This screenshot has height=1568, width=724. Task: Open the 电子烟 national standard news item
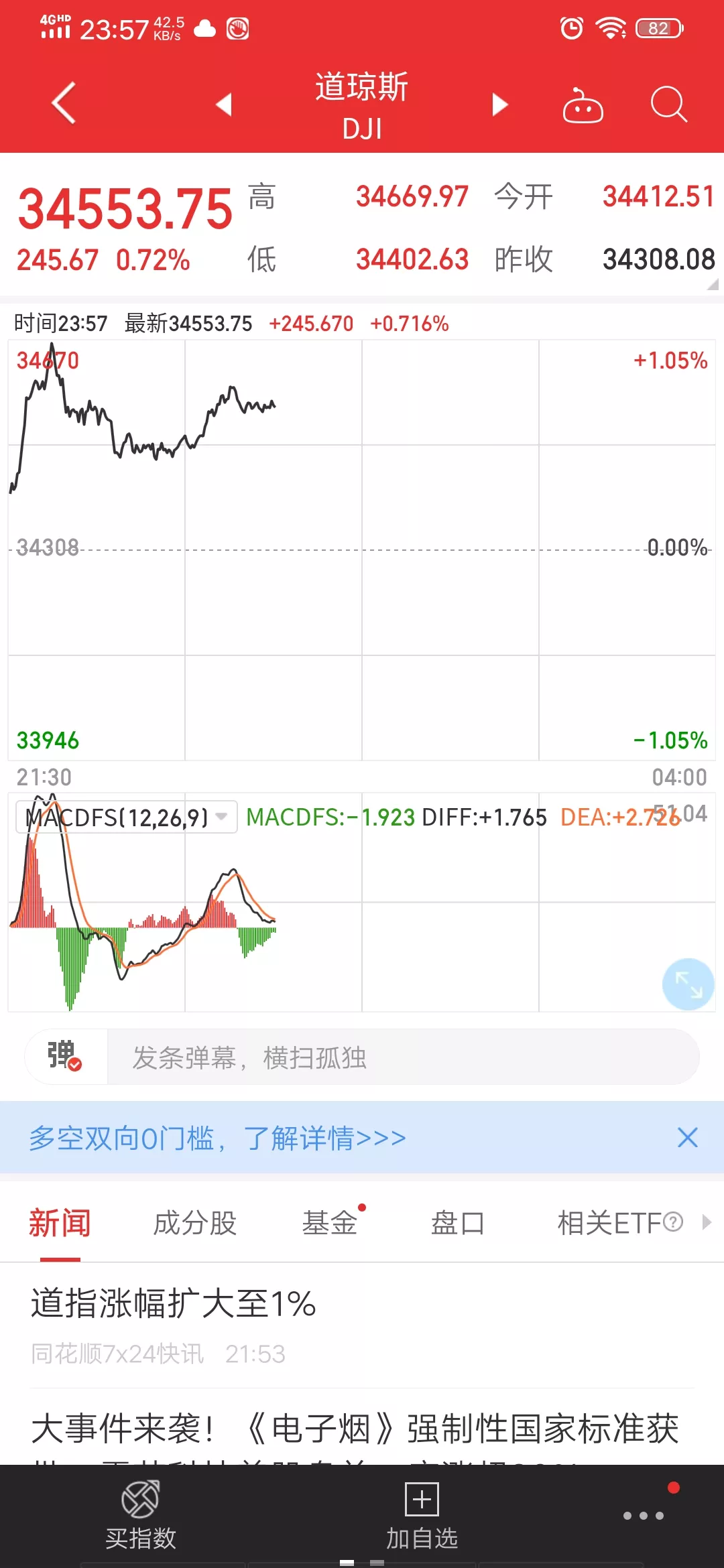click(355, 1429)
